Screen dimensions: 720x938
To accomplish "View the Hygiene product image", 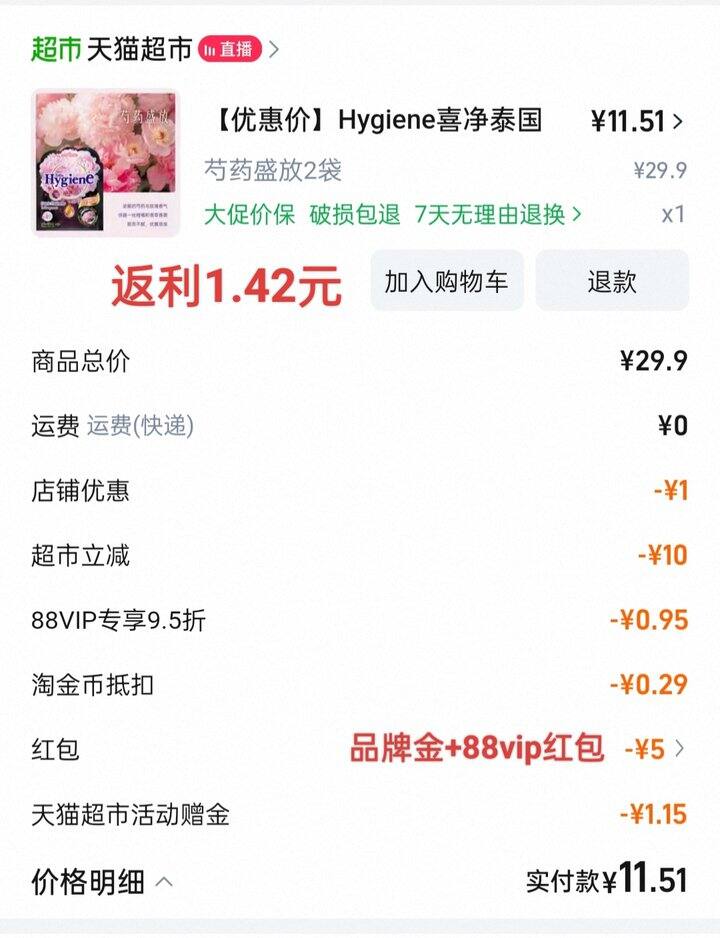I will pos(106,163).
